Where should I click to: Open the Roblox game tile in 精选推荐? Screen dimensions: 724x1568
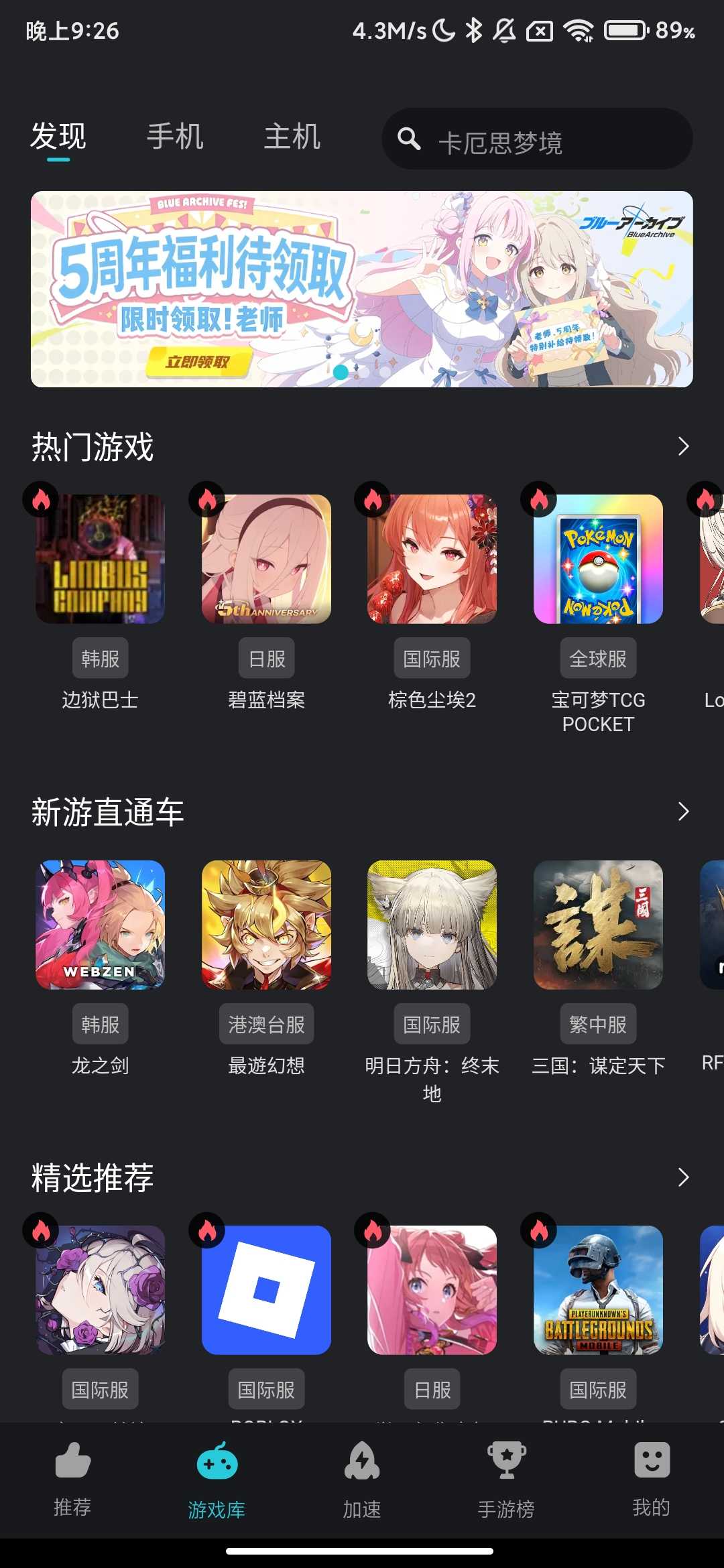tap(266, 1290)
